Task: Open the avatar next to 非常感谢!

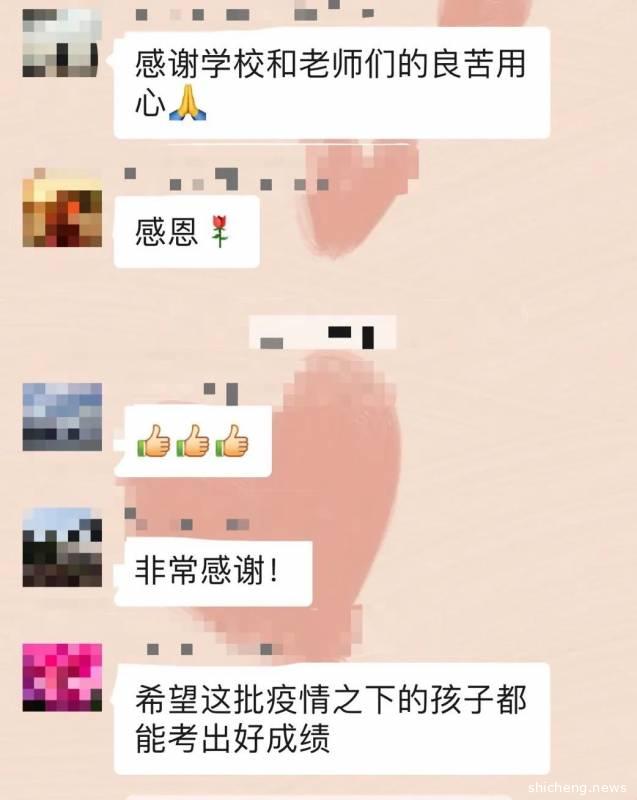Action: point(62,547)
